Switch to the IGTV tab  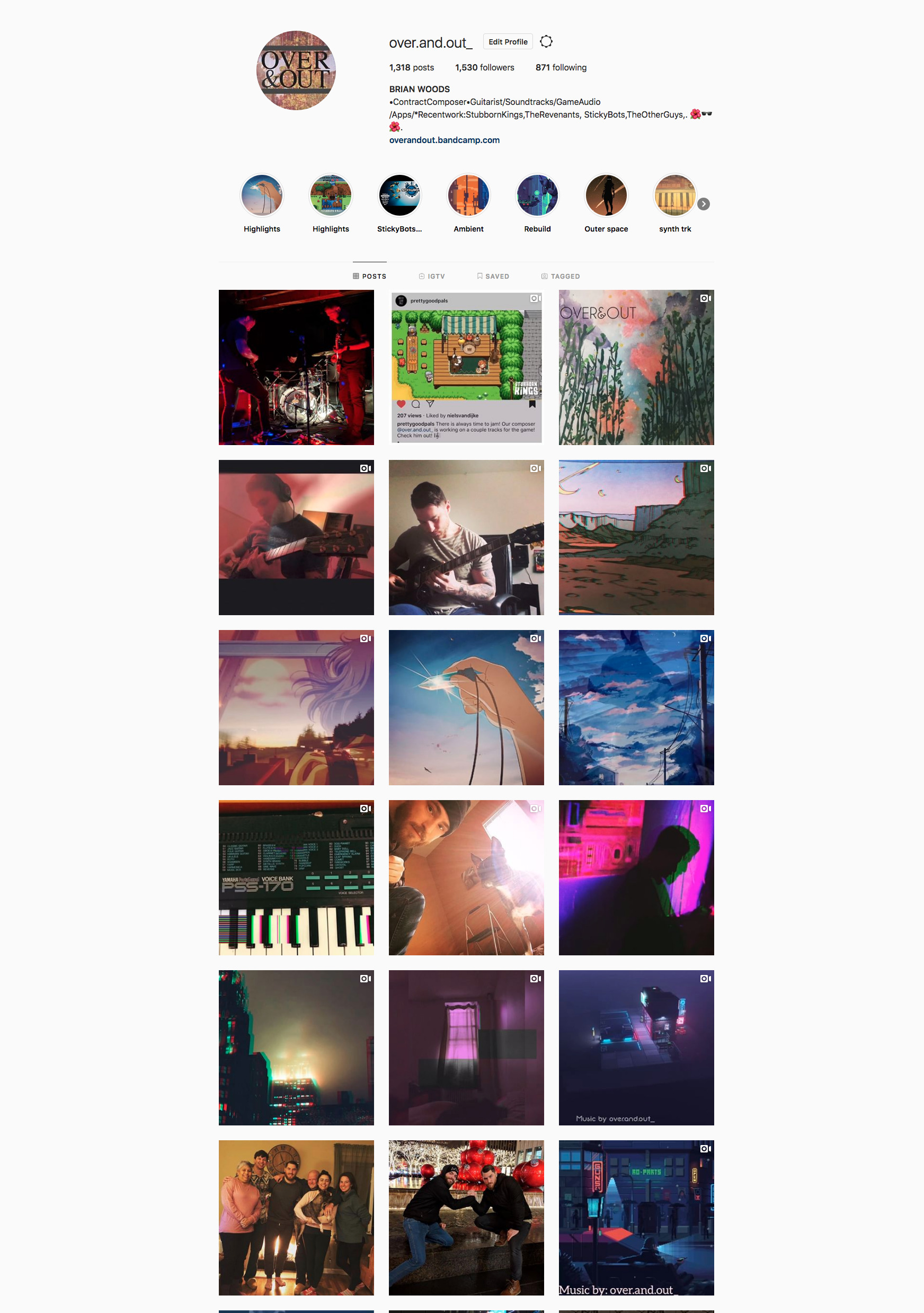432,276
